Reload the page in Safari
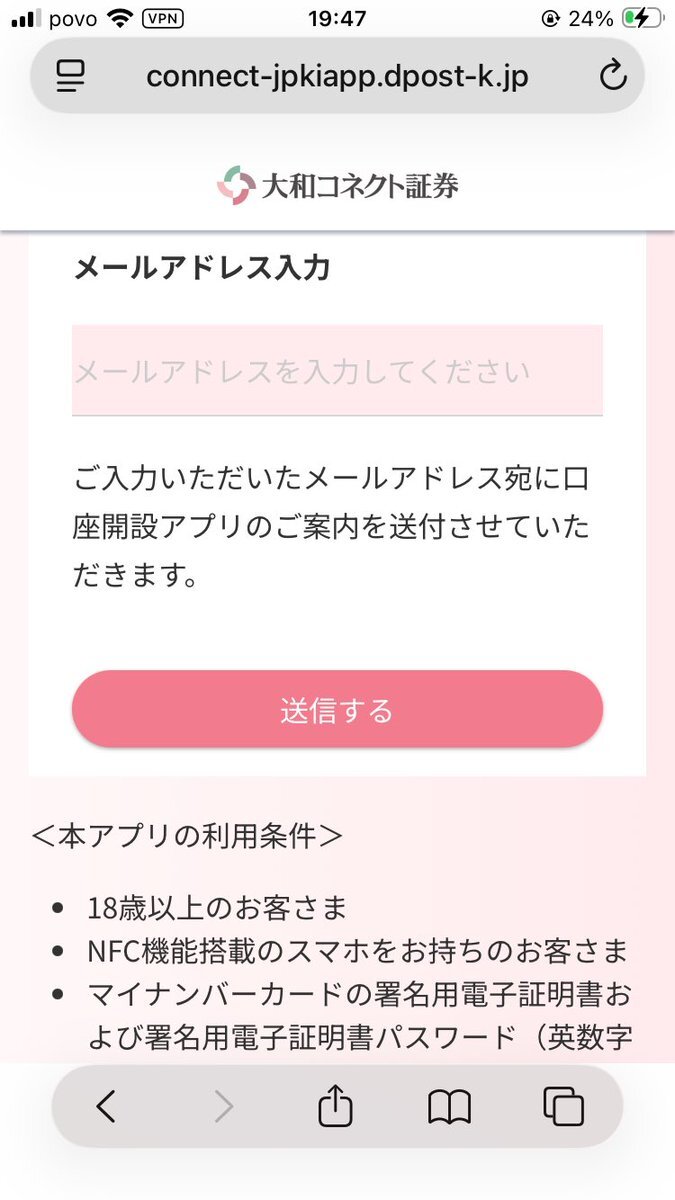 tap(612, 76)
